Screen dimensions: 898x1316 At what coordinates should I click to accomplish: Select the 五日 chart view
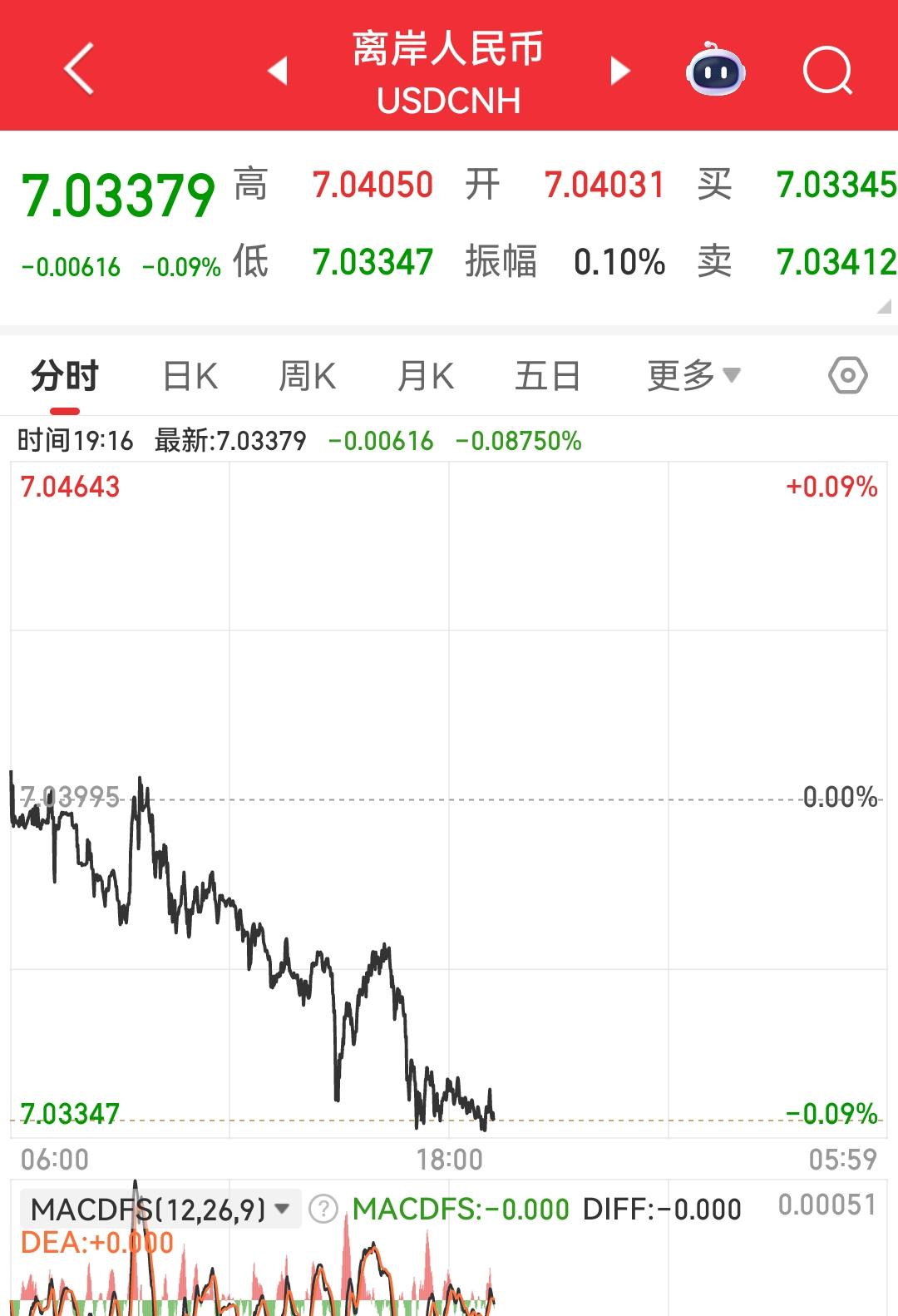pos(546,376)
